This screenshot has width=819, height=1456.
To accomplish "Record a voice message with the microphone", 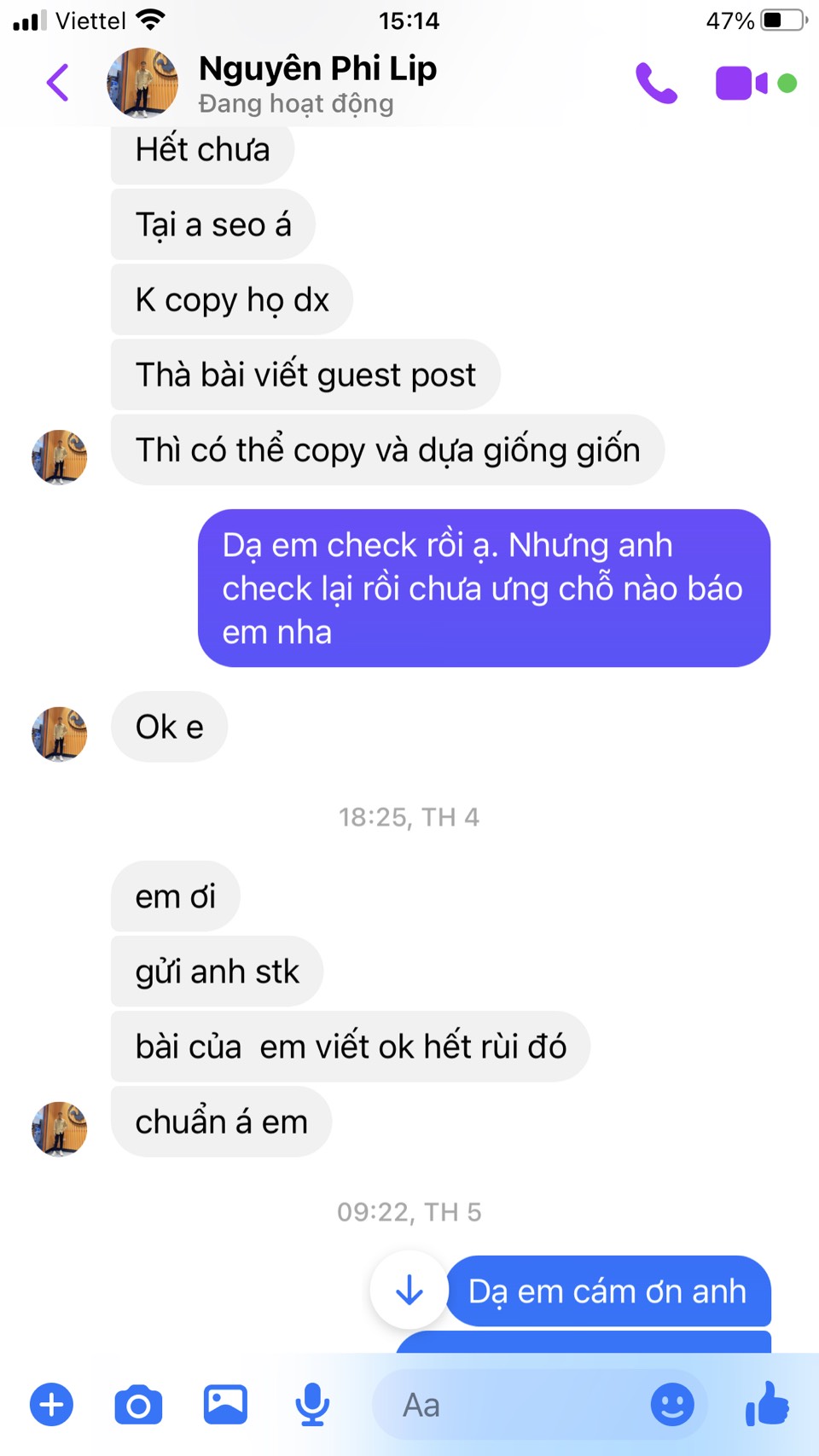I will (x=312, y=1404).
